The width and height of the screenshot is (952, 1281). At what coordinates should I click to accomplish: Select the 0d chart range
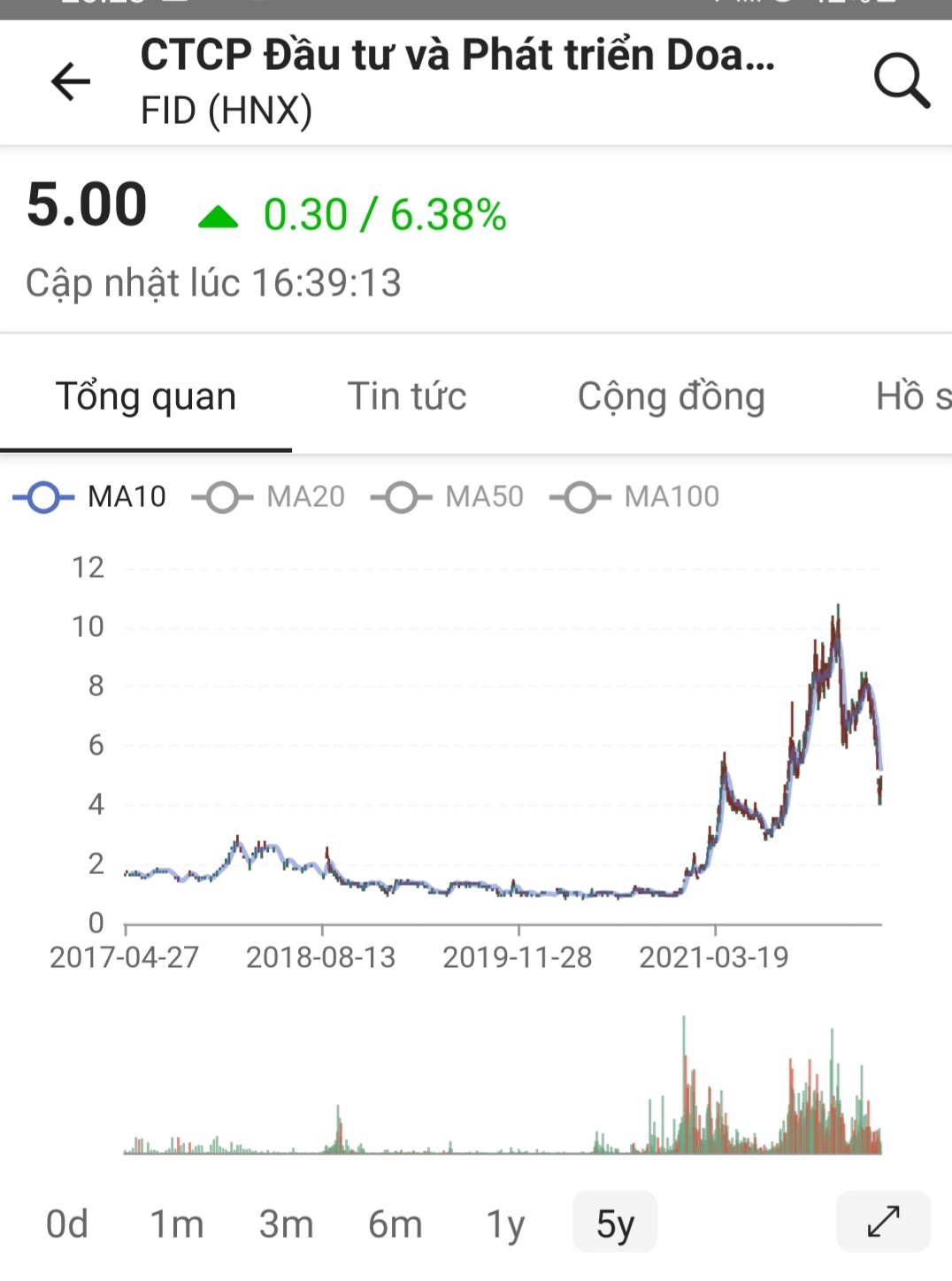(67, 1224)
